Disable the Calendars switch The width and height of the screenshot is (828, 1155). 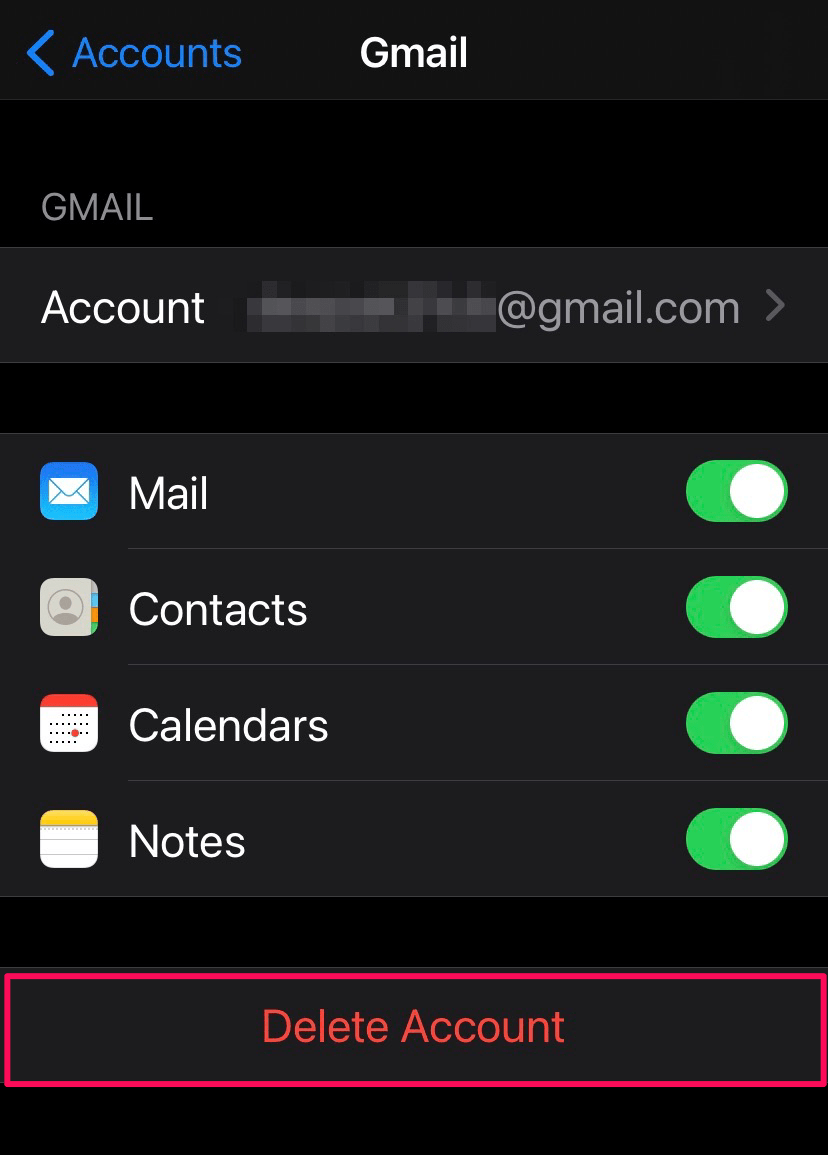point(737,723)
